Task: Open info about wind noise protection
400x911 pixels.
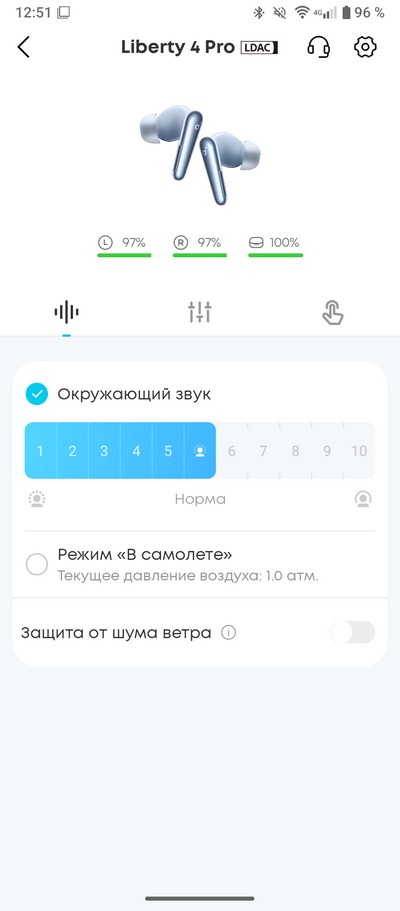Action: pos(228,633)
